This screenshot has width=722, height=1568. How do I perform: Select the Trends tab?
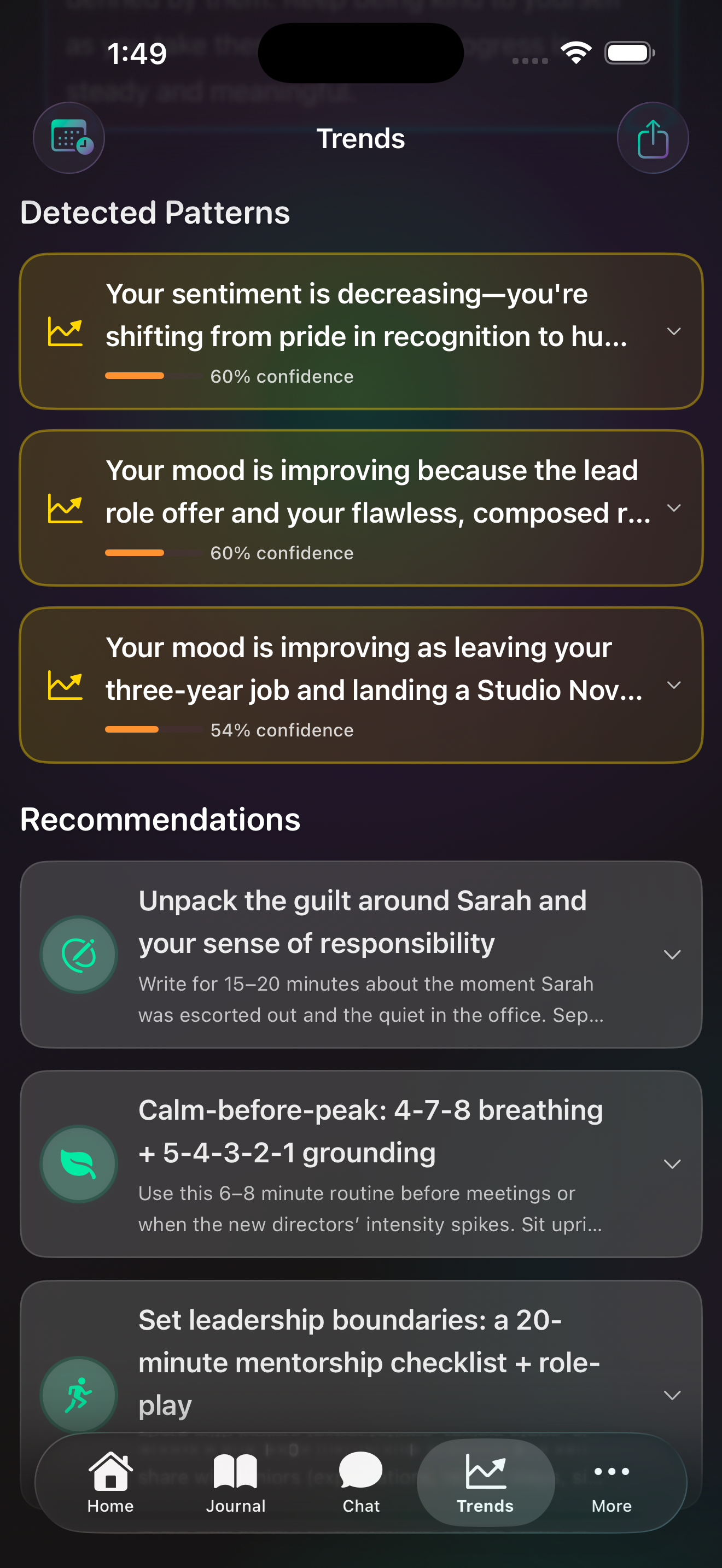point(486,1483)
